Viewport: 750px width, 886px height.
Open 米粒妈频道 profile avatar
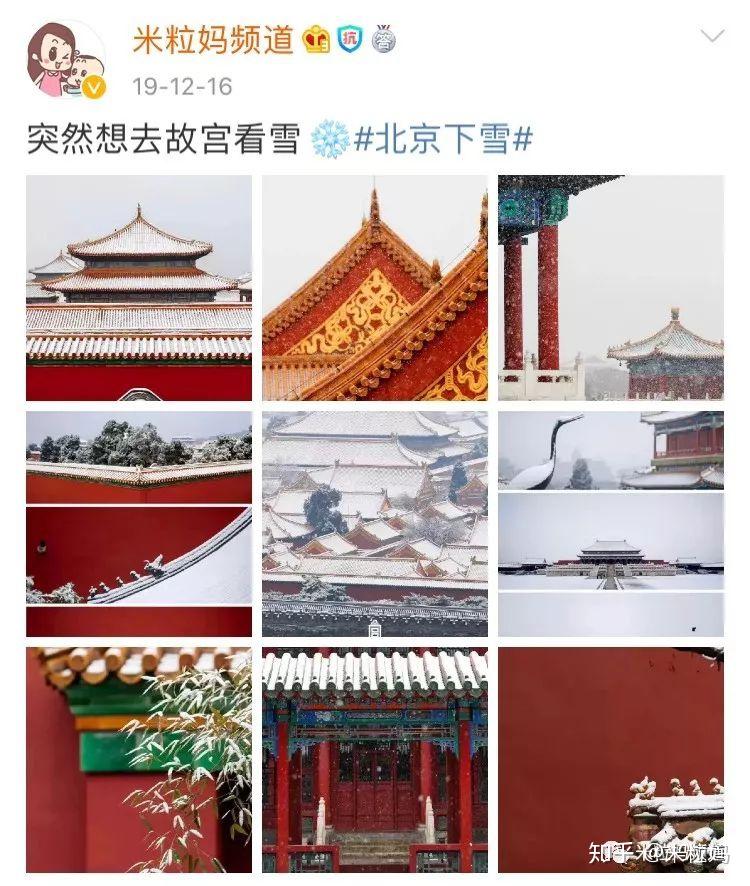[65, 60]
